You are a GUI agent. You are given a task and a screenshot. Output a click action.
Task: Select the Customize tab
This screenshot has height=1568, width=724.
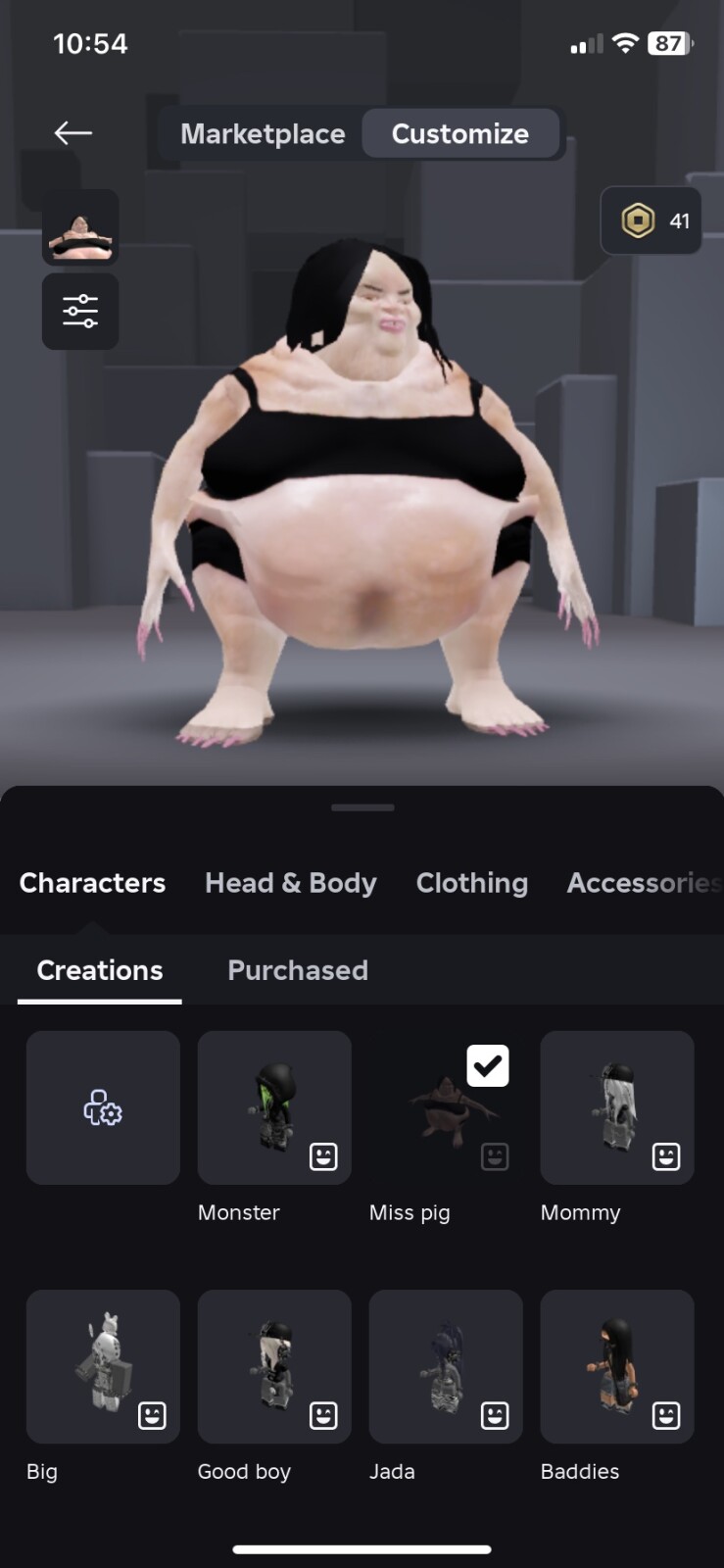click(x=460, y=134)
